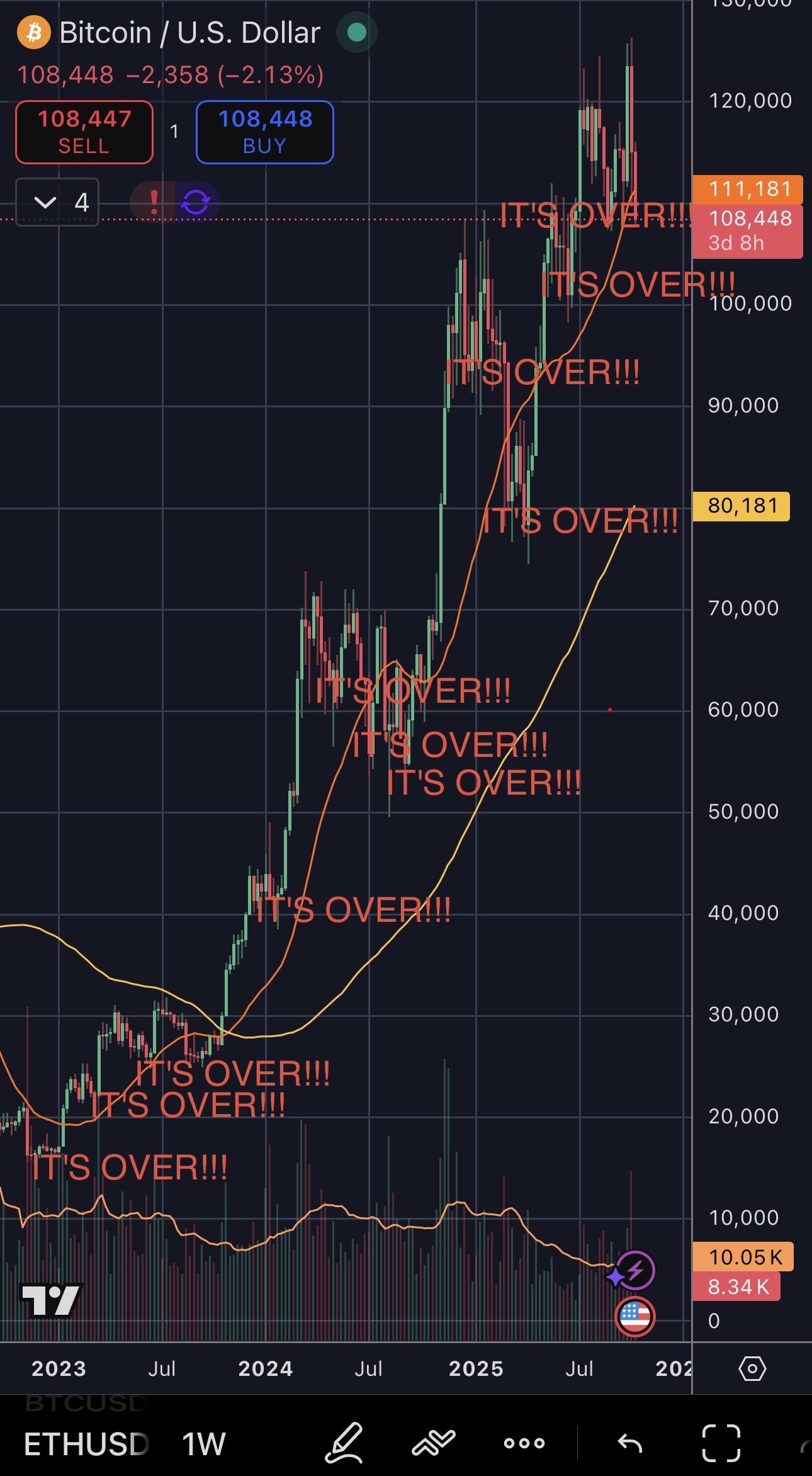Enter fullscreen chart mode
The height and width of the screenshot is (1476, 812).
point(721,1443)
